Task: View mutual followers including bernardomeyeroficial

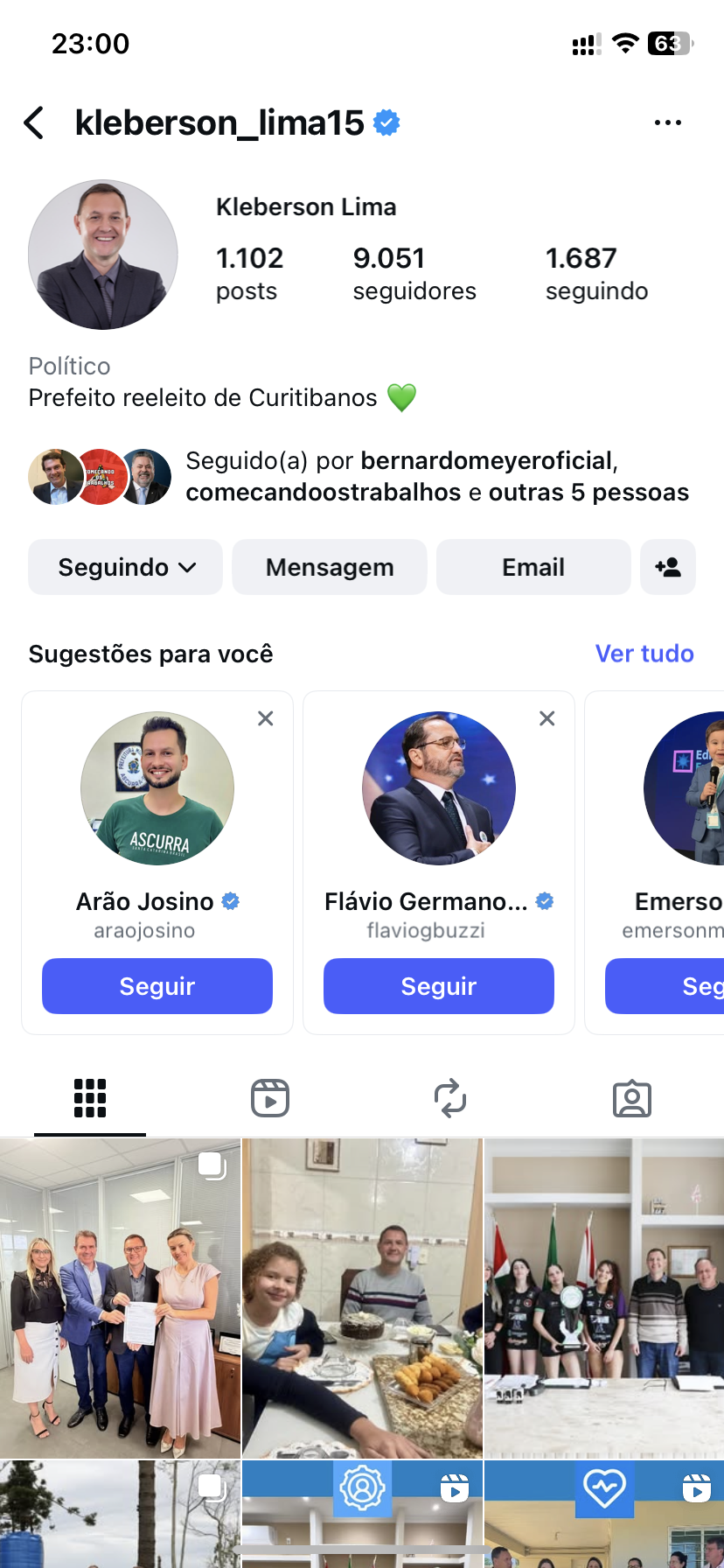Action: 436,477
